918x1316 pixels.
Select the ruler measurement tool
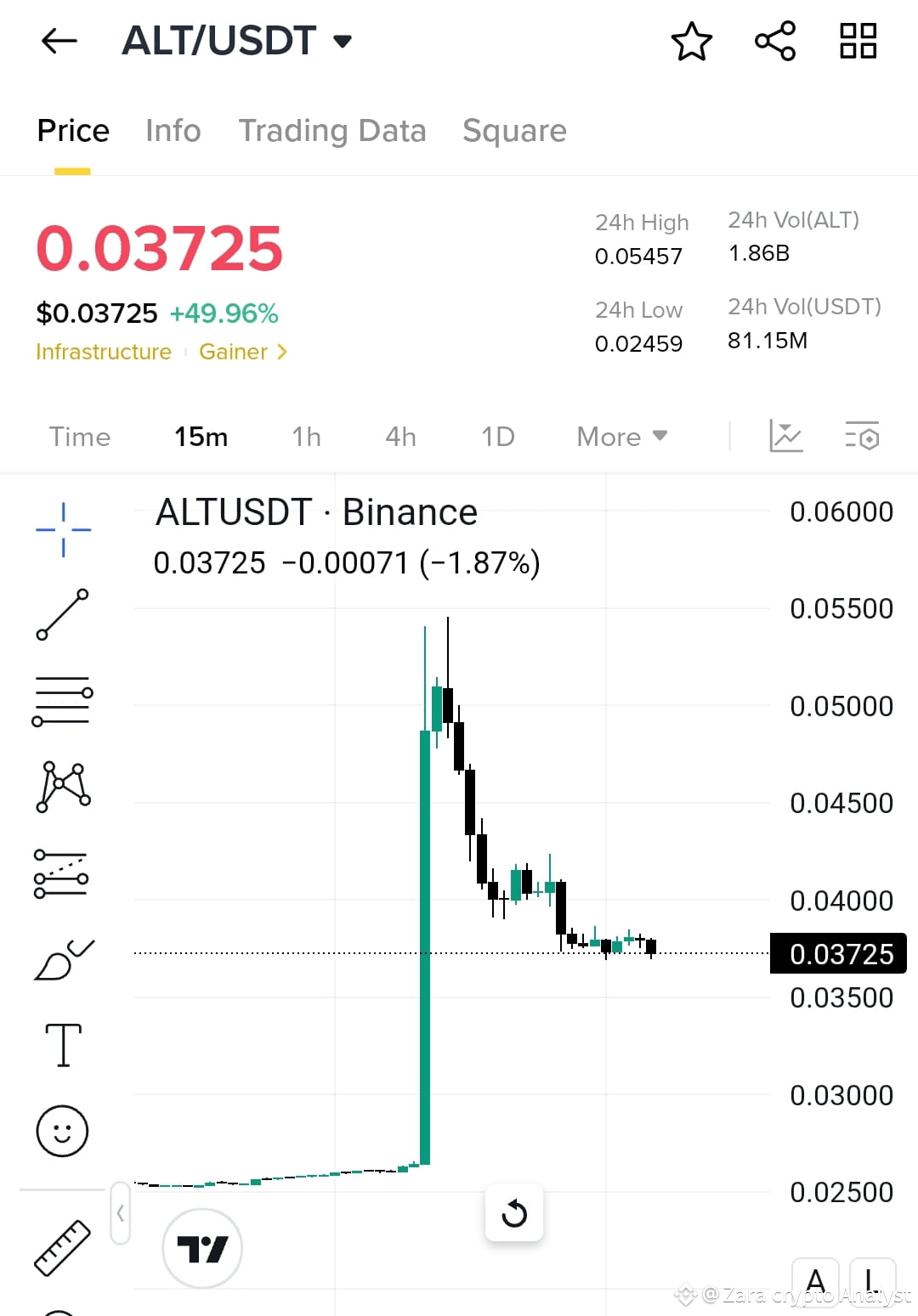coord(63,1246)
